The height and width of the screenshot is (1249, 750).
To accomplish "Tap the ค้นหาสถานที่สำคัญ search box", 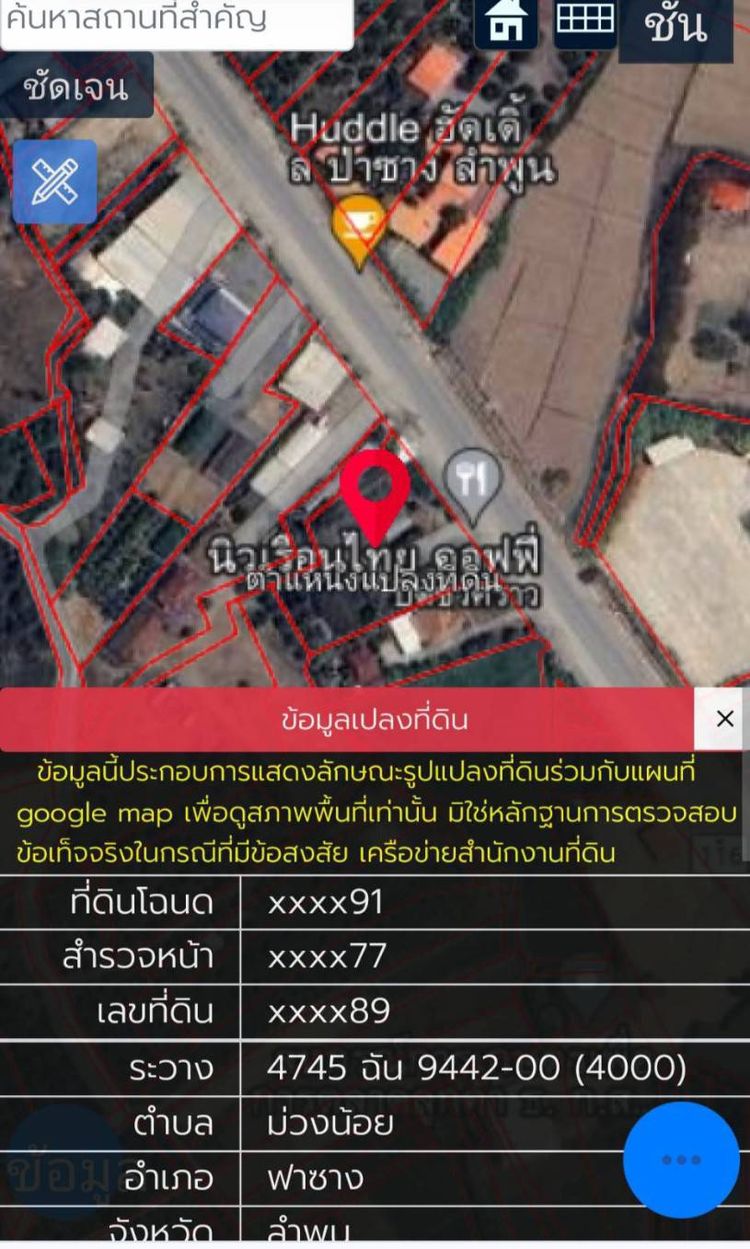I will [x=175, y=20].
